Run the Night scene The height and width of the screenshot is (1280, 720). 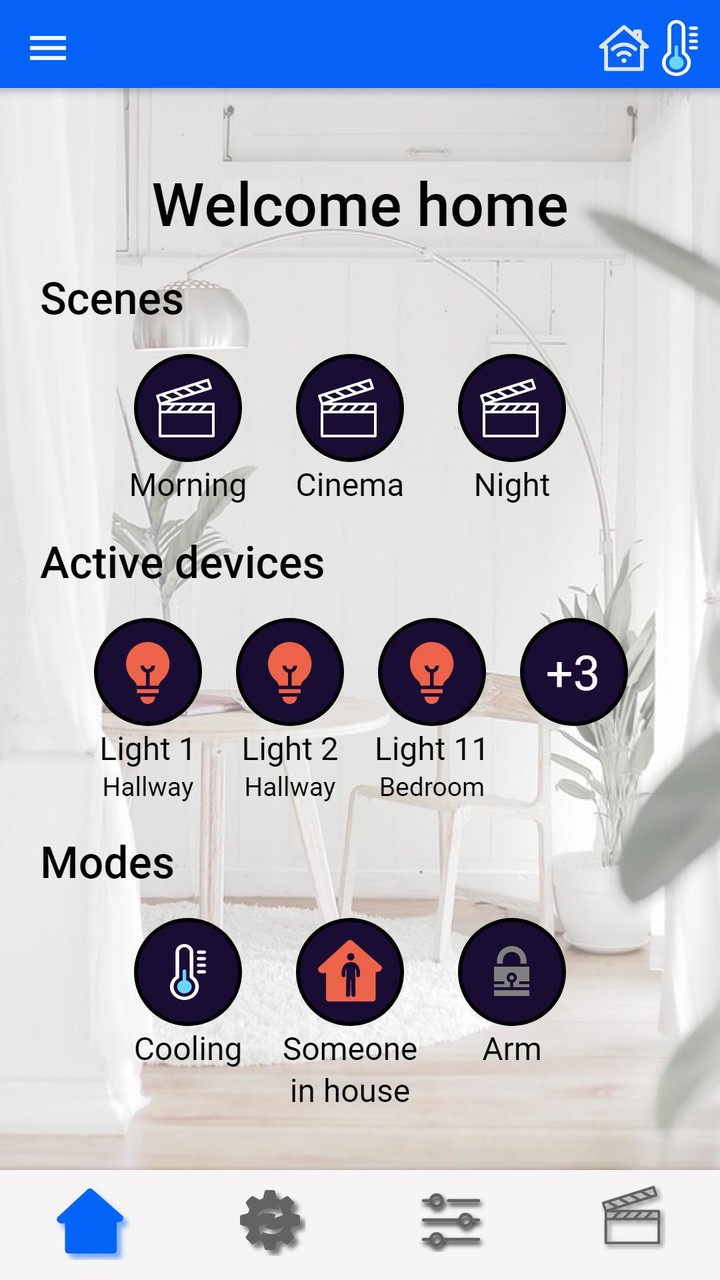[x=512, y=408]
